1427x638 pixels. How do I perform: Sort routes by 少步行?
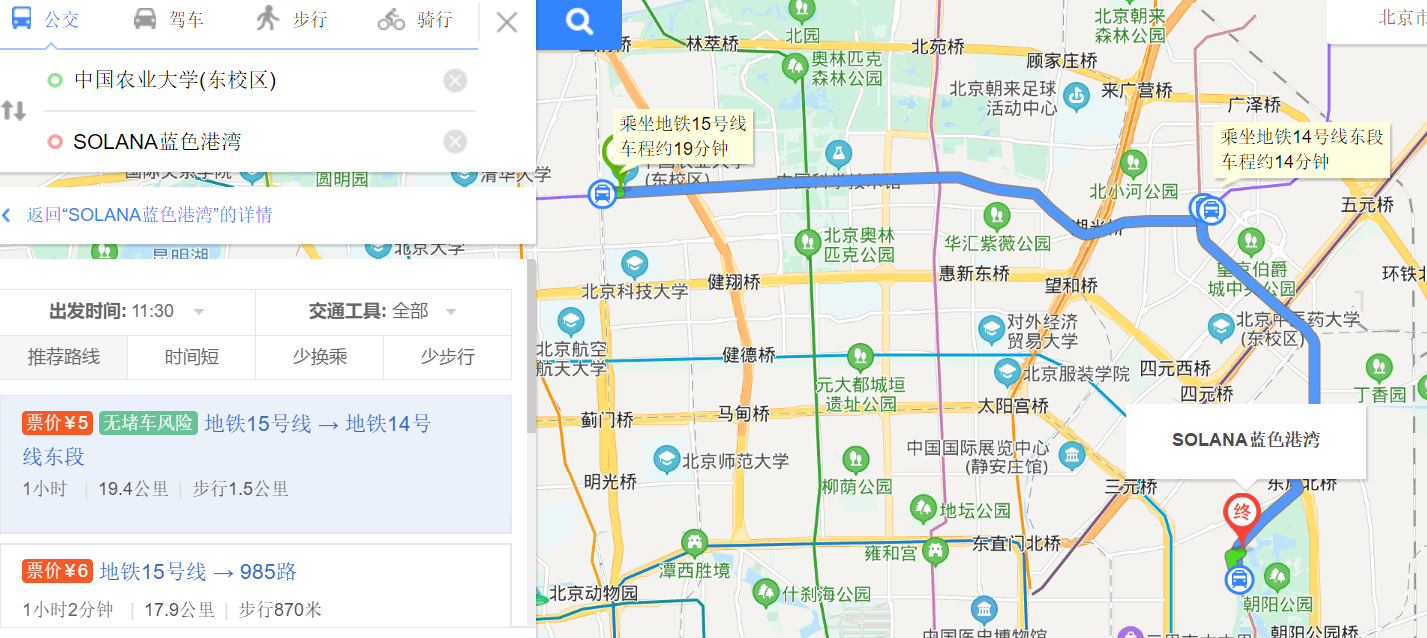tap(447, 357)
